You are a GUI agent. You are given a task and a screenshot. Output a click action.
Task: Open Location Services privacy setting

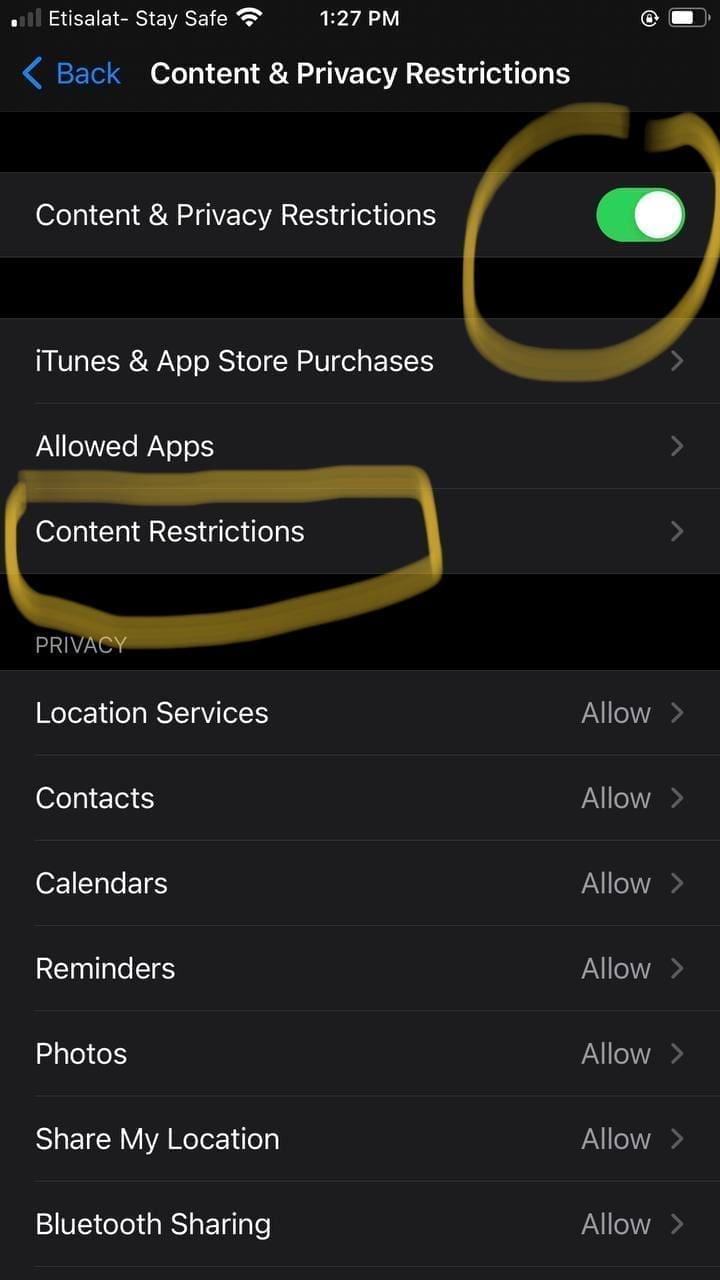pyautogui.click(x=360, y=713)
